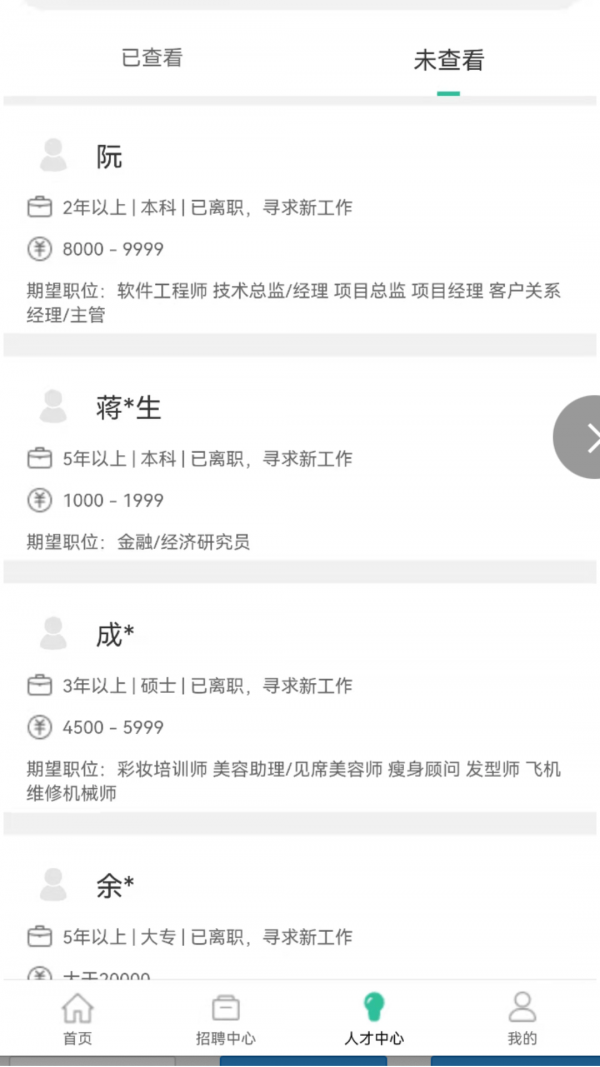Open 招聘中心 in bottom navigation
600x1067 pixels.
point(225,1018)
